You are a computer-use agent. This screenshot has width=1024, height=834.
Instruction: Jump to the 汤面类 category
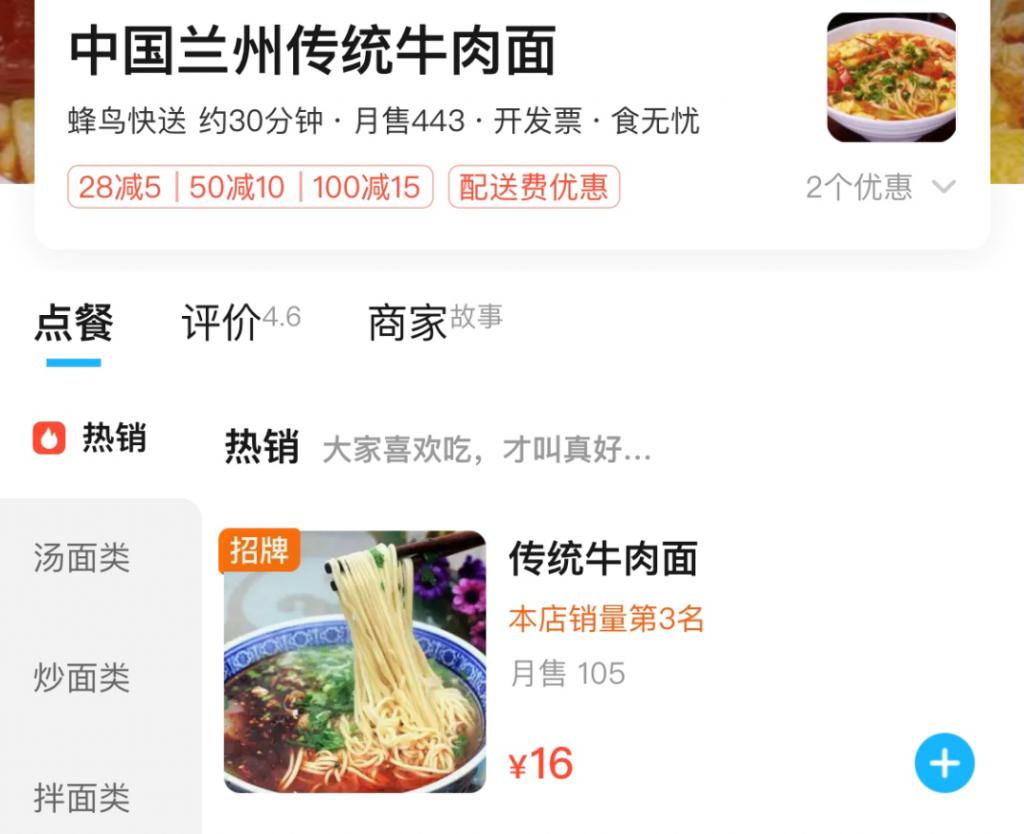[x=82, y=558]
